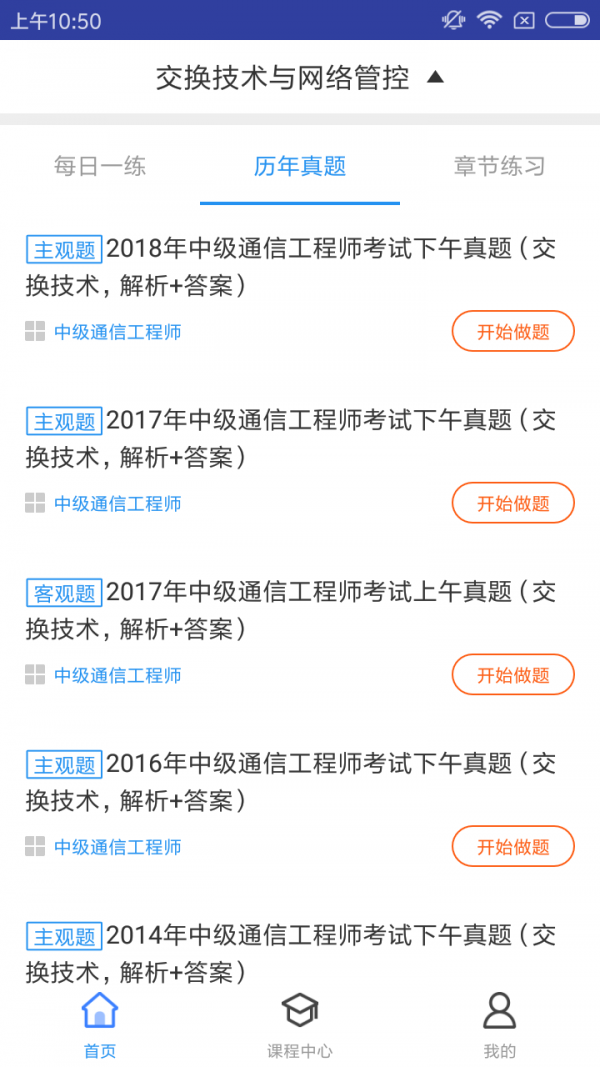View the 2017年中级通信工程师考试上午真题 entry

300,610
